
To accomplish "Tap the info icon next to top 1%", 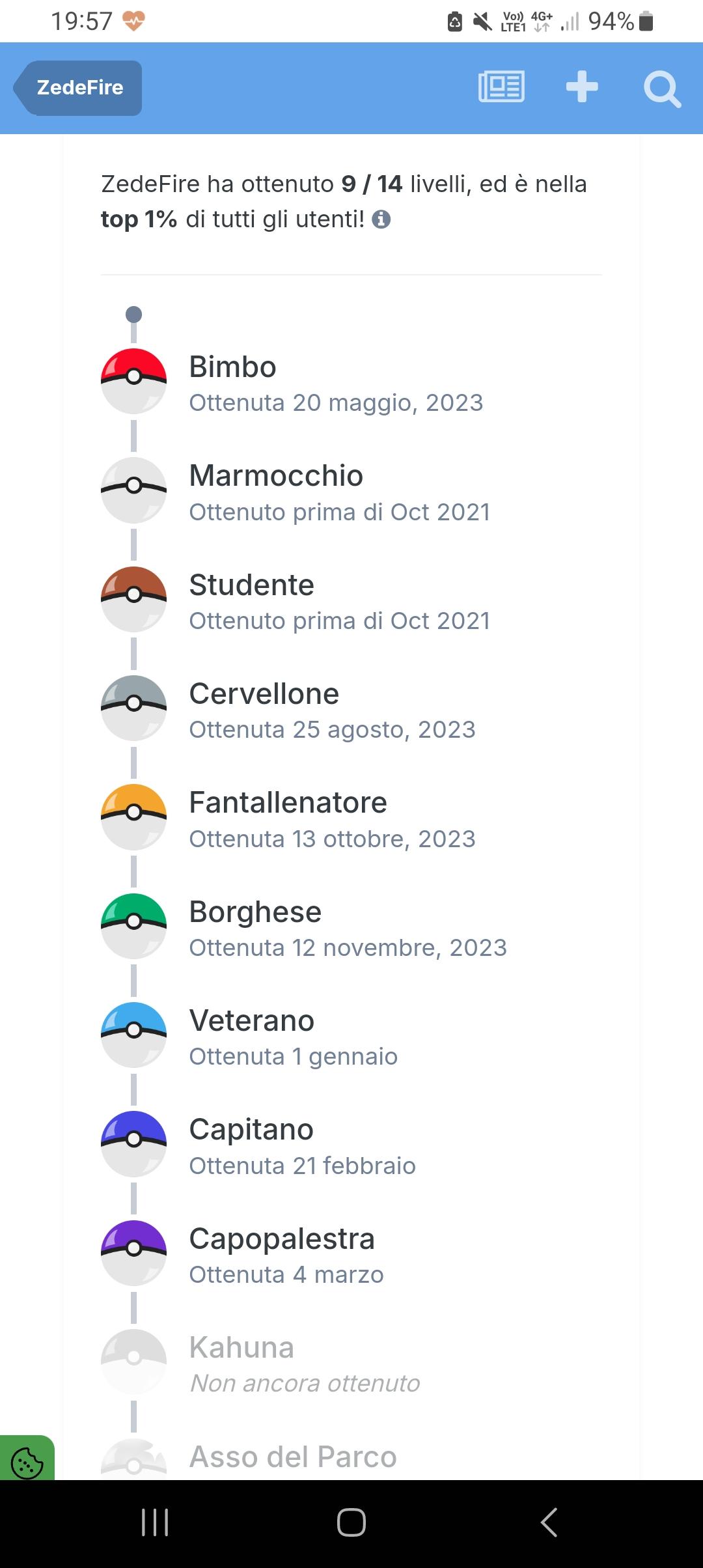I will coord(381,219).
